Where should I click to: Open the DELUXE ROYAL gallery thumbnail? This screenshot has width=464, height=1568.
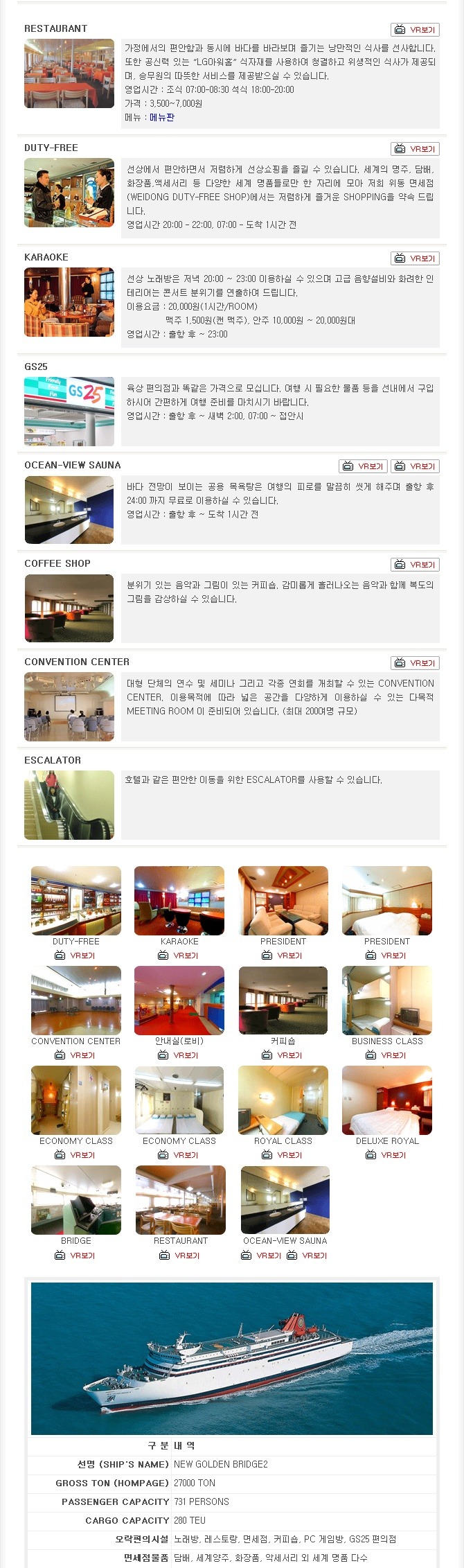point(387,1100)
